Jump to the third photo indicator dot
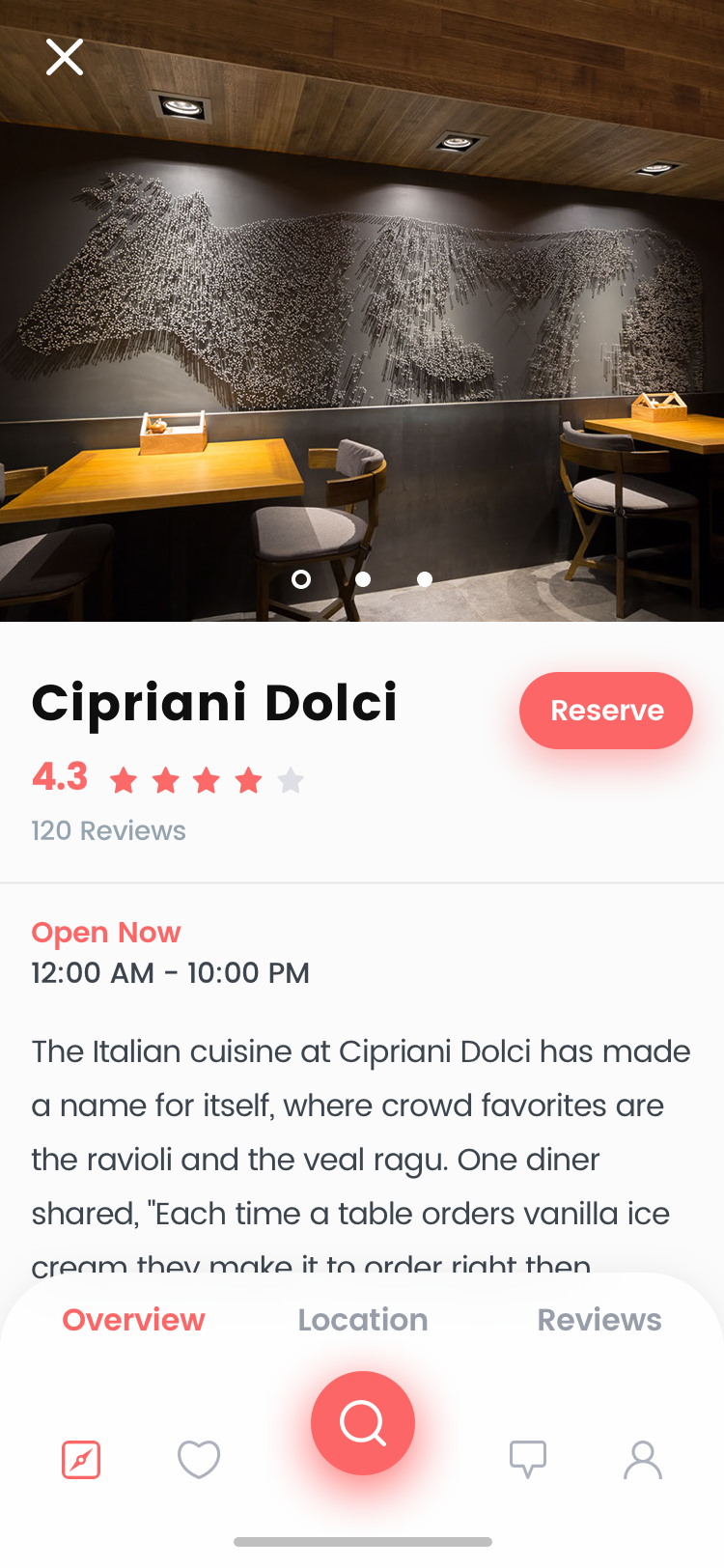724x1568 pixels. 425,579
